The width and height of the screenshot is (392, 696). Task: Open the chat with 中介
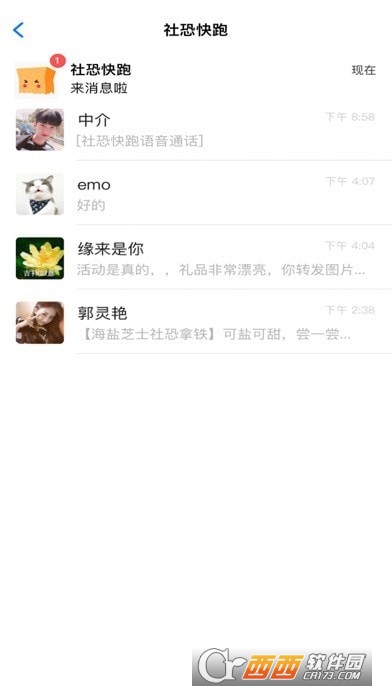tap(196, 130)
